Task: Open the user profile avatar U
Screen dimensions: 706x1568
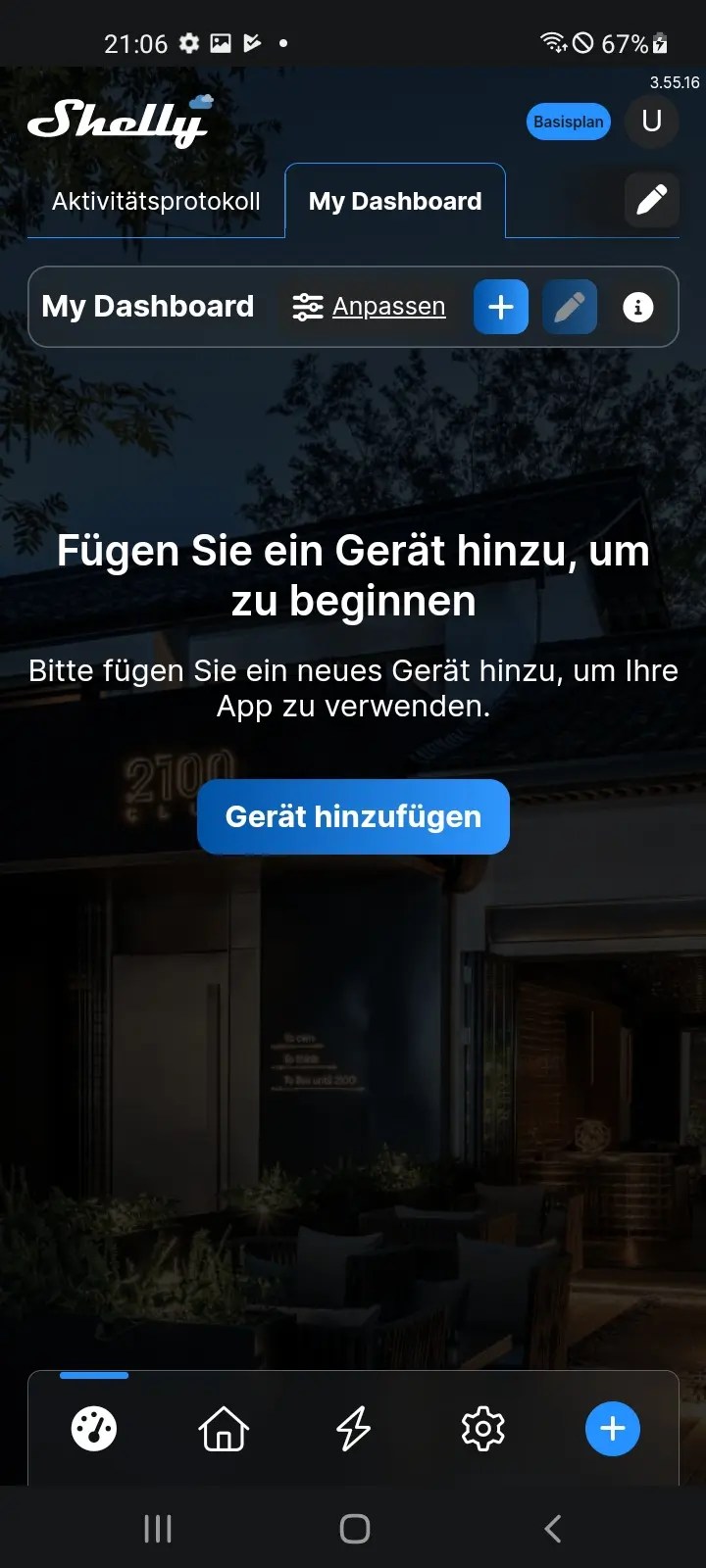Action: (652, 122)
